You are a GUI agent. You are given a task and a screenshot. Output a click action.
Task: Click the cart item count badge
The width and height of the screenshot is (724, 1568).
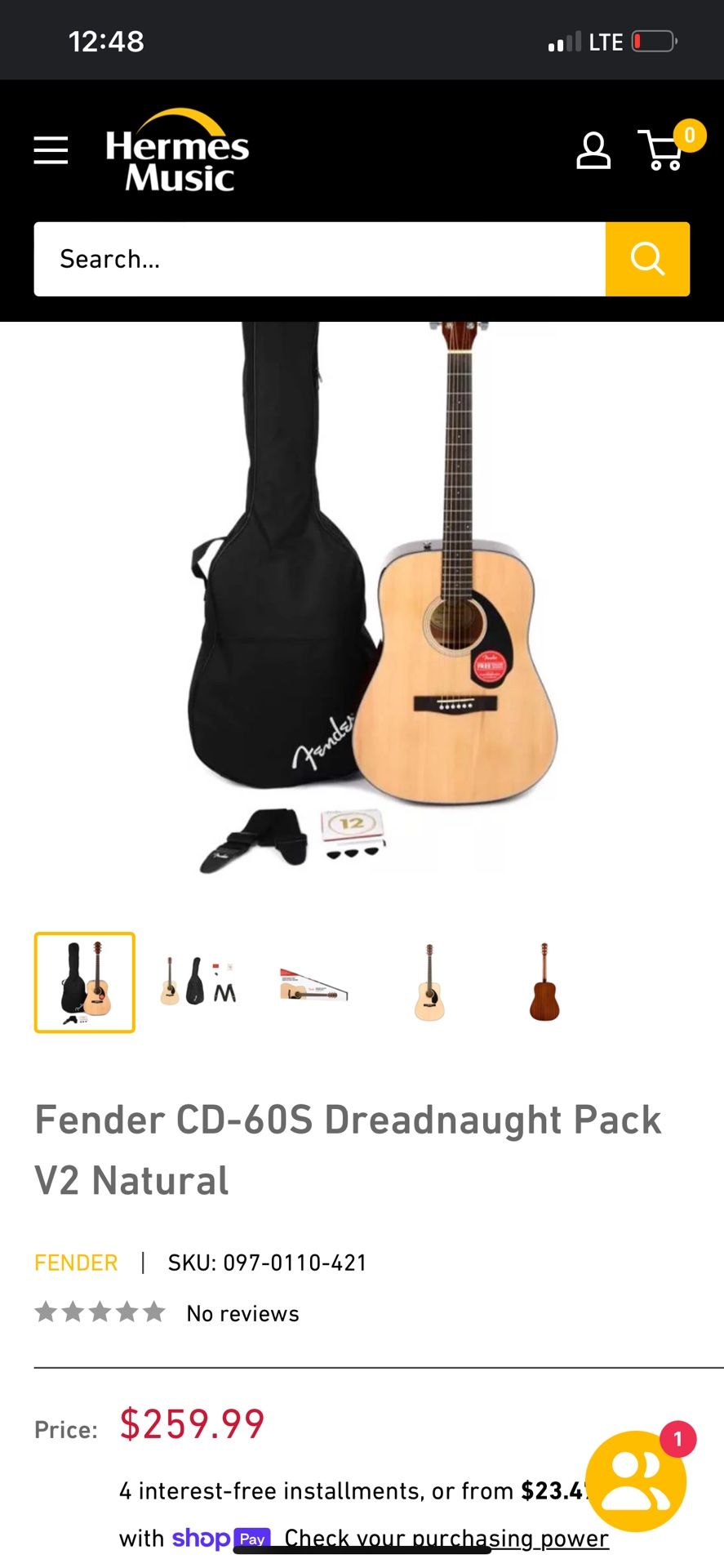coord(690,136)
